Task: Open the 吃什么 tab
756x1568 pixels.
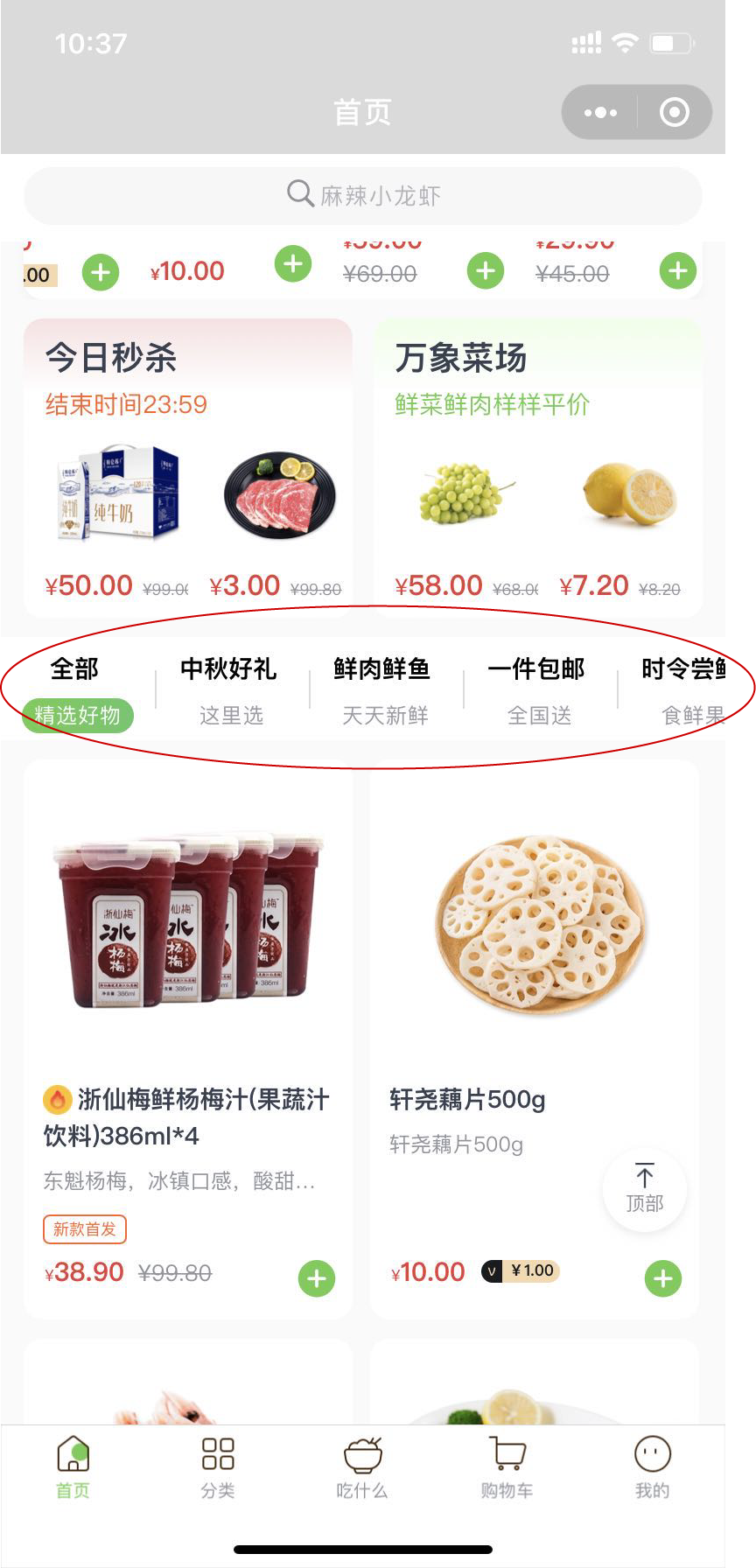Action: tap(362, 1467)
